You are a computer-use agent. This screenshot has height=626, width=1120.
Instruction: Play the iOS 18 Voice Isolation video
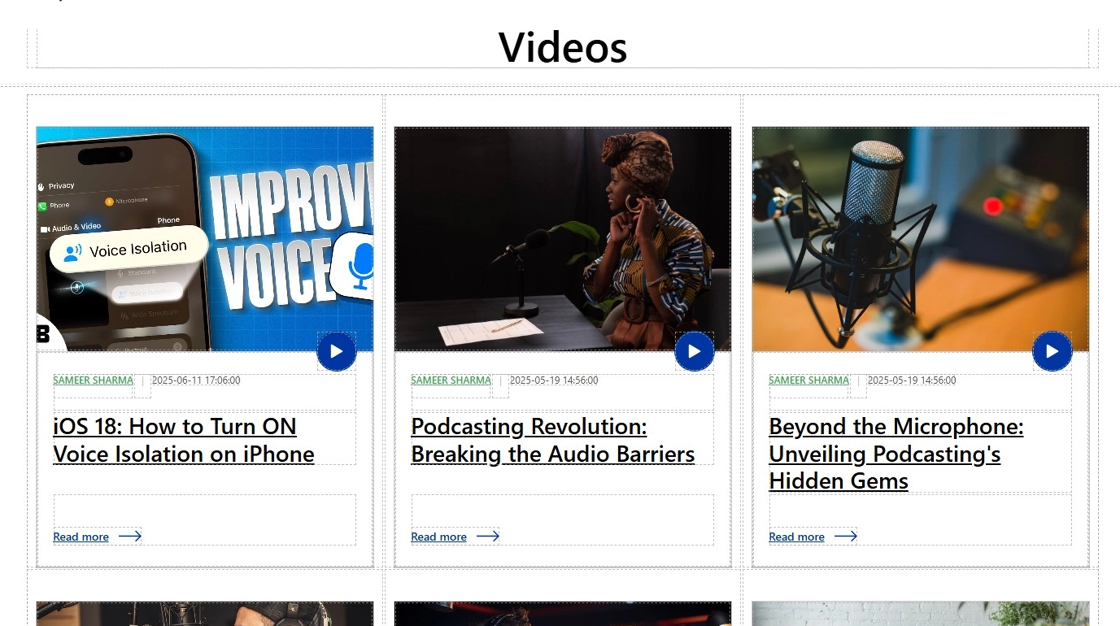[337, 352]
